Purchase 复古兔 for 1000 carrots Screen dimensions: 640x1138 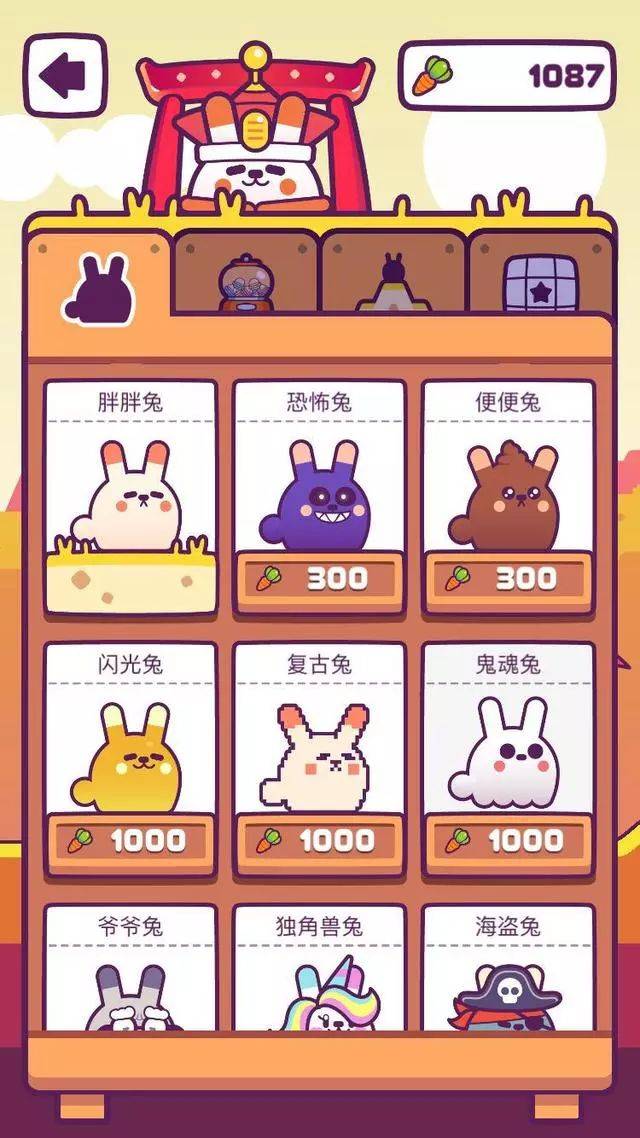319,840
